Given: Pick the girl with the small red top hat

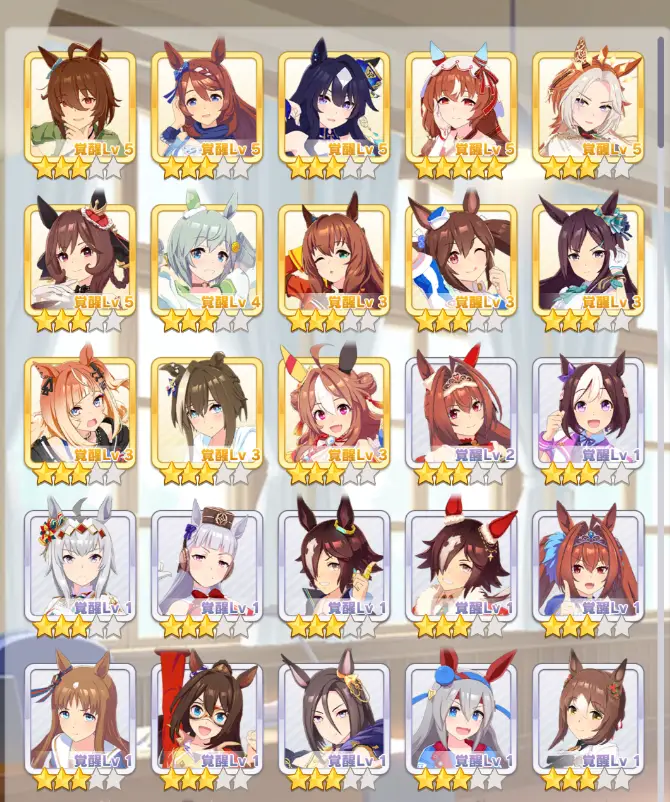Looking at the screenshot, I should coord(80,260).
